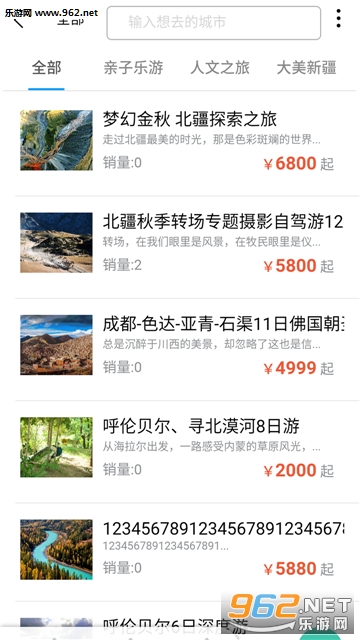Tap the city search input field
This screenshot has width=360, height=640.
213,23
